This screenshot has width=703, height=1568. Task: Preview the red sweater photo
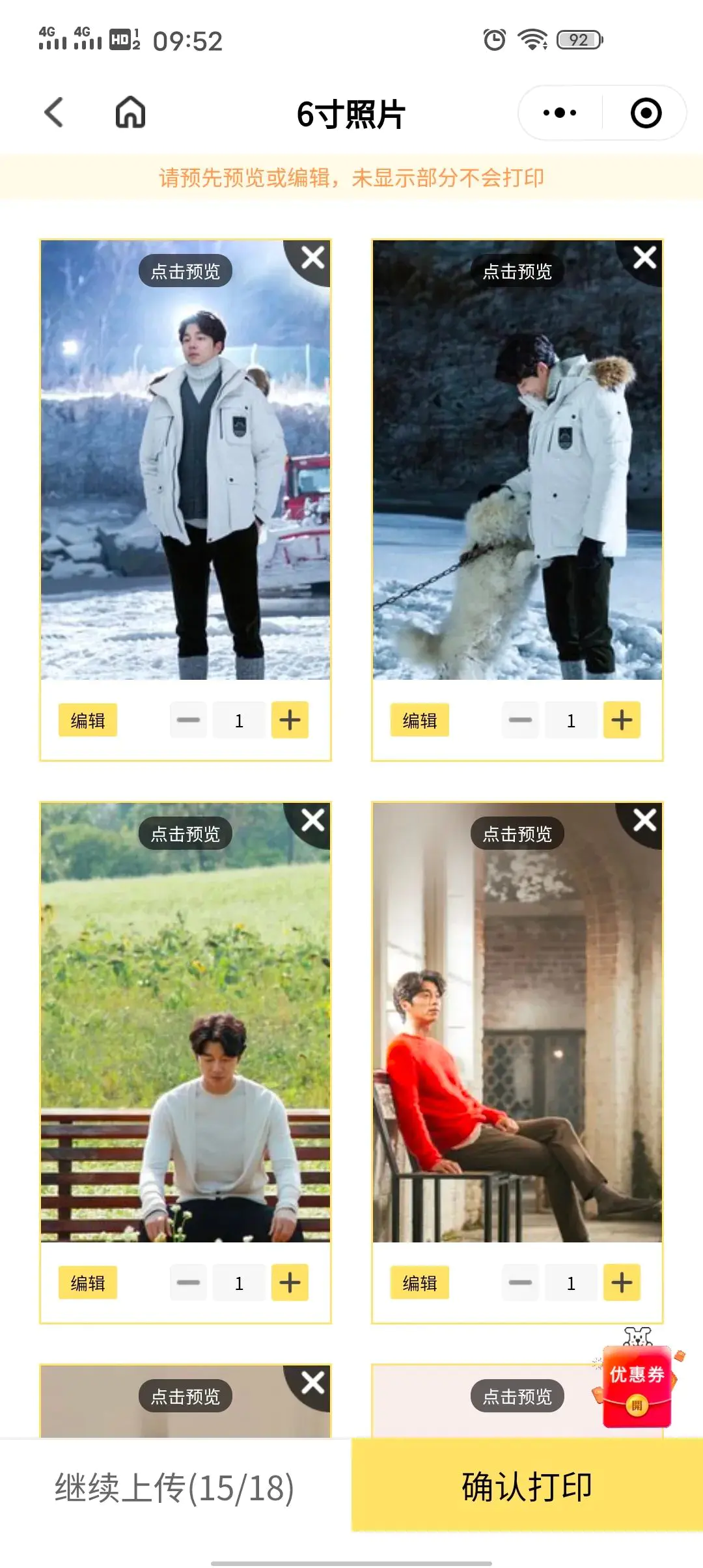[x=517, y=833]
